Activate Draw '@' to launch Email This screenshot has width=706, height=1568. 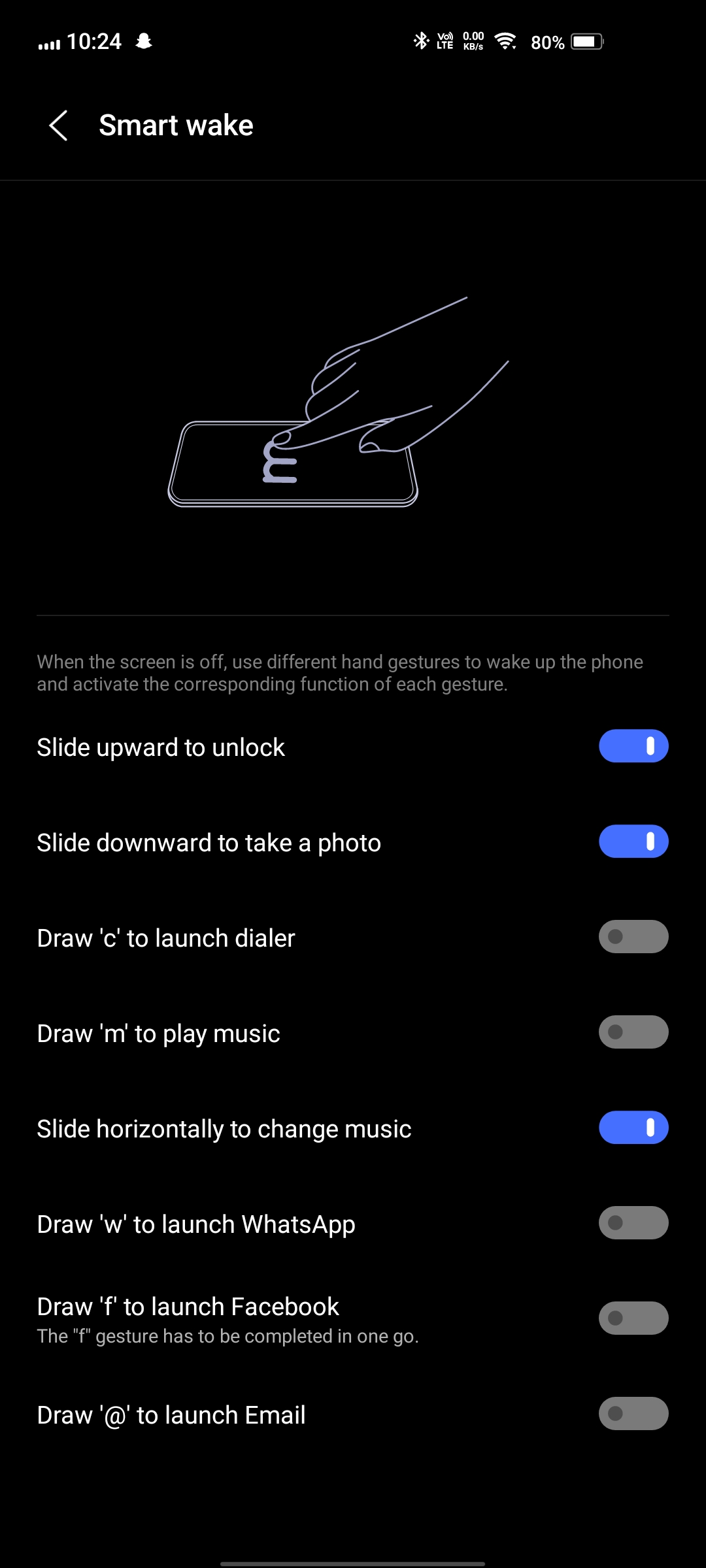click(633, 1414)
